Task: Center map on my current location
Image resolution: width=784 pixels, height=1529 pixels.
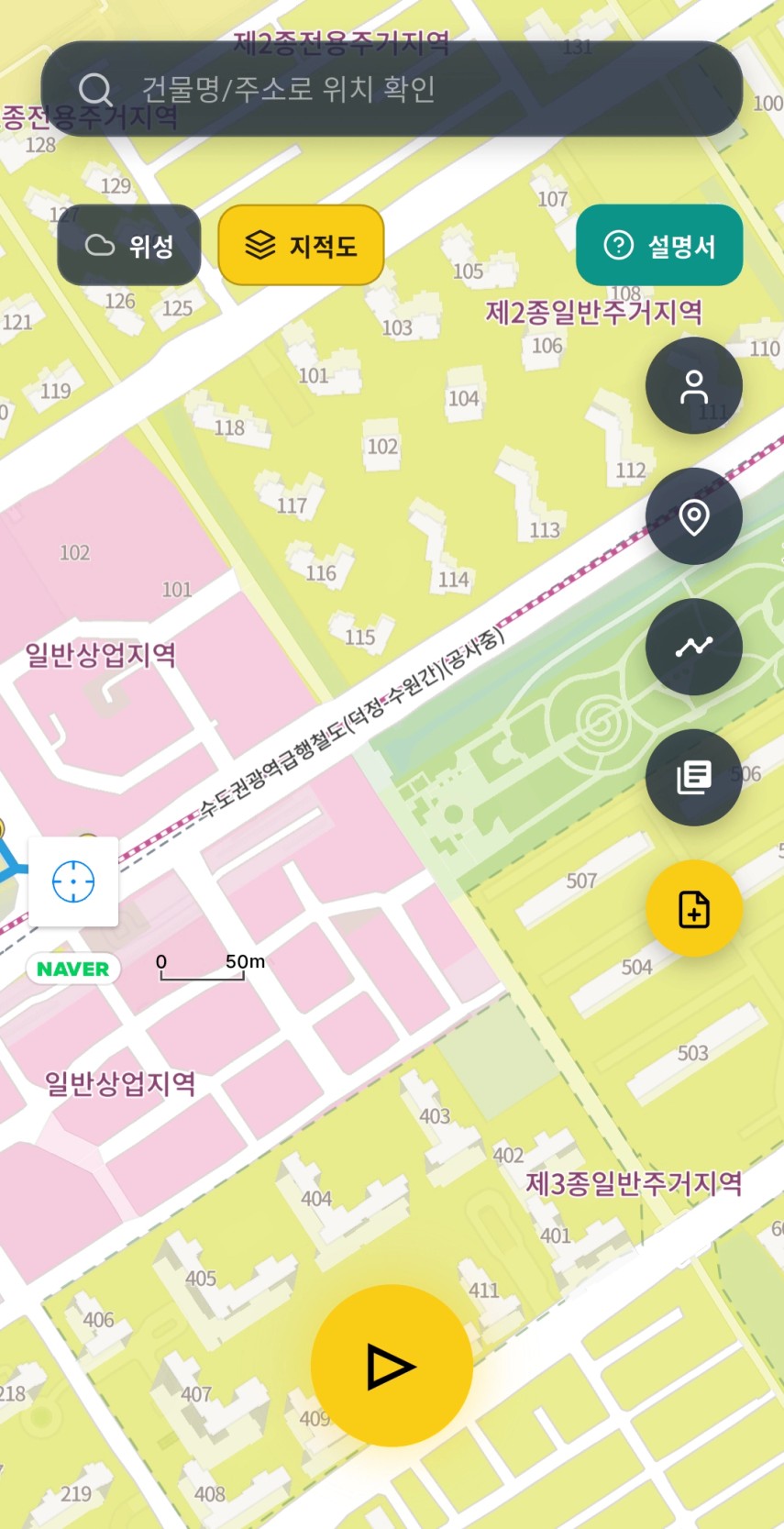Action: pos(73,881)
